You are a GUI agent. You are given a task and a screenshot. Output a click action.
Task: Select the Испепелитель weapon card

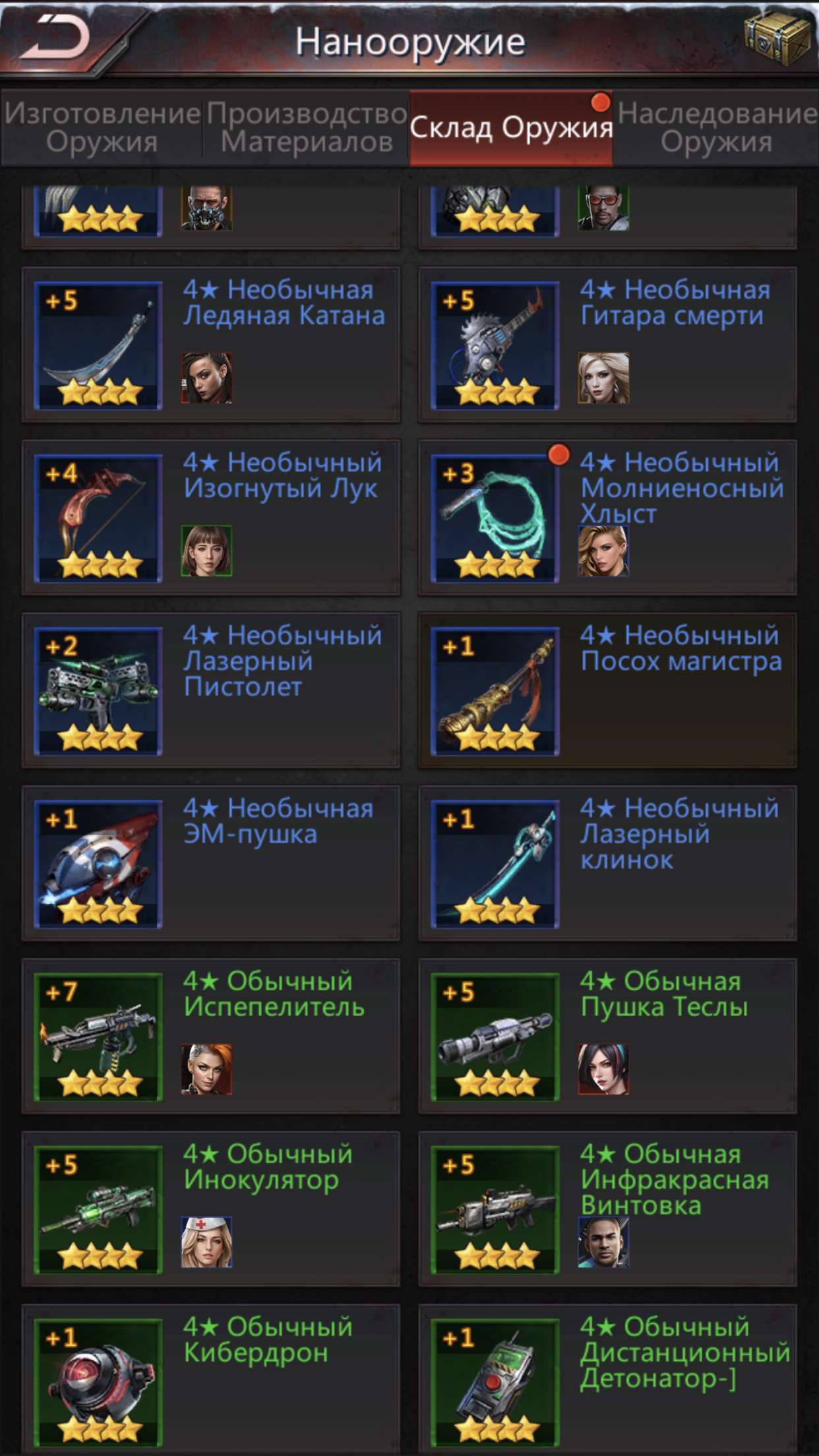[x=211, y=1035]
